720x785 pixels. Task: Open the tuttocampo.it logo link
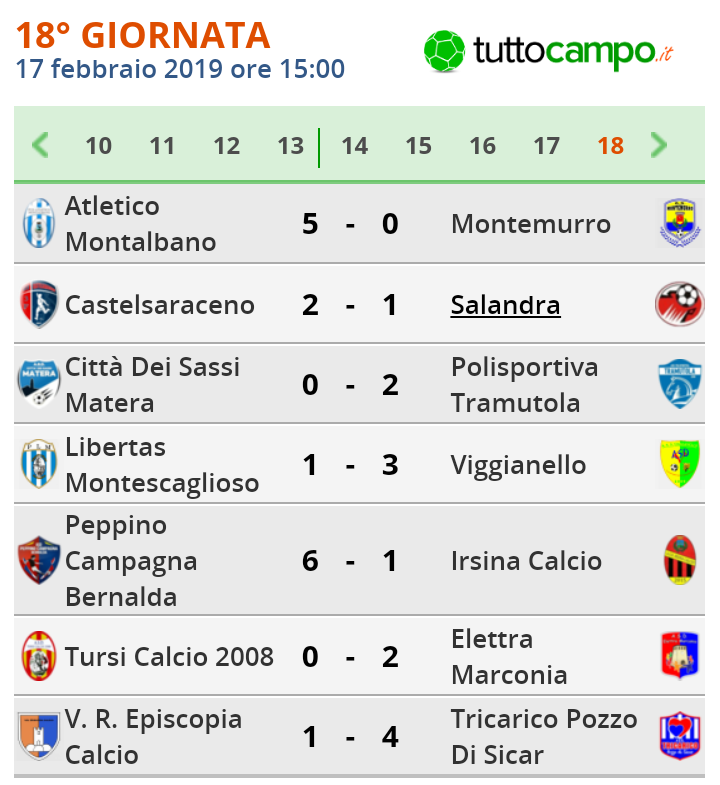(548, 50)
